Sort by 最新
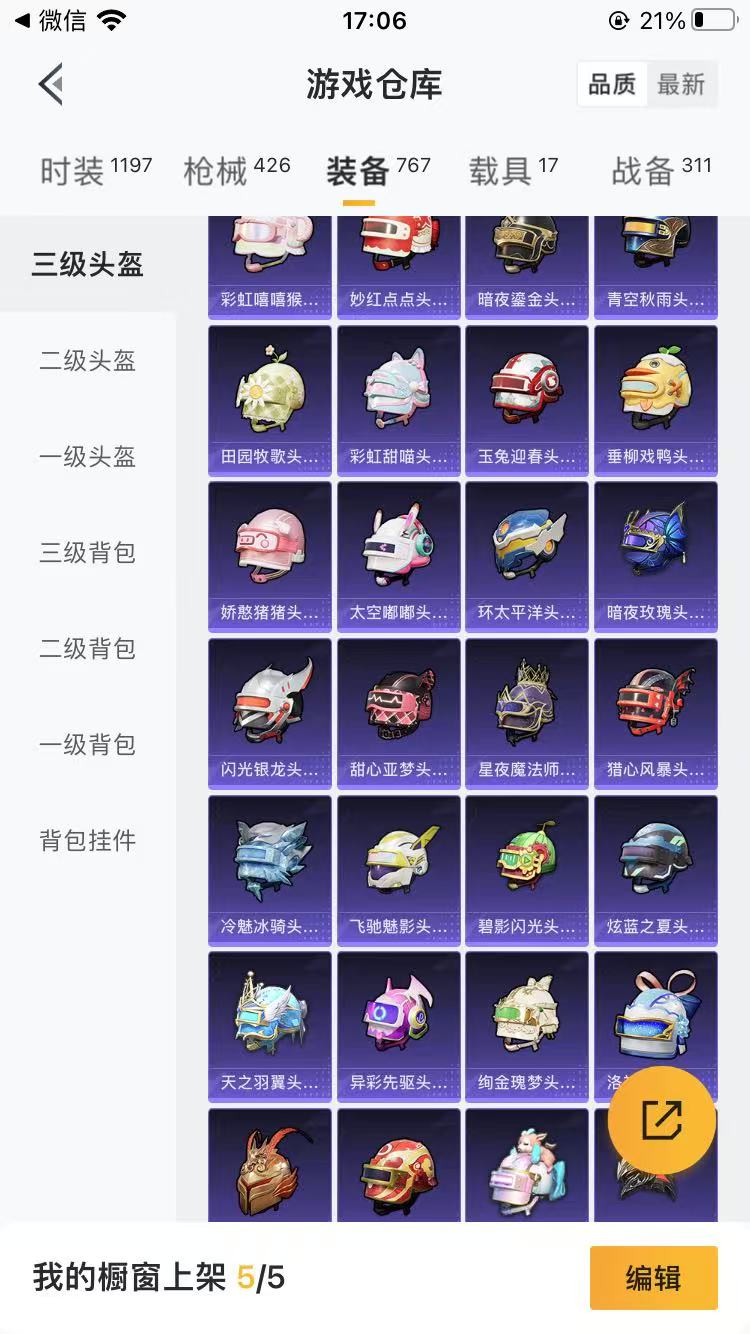Viewport: 750px width, 1334px height. click(681, 85)
